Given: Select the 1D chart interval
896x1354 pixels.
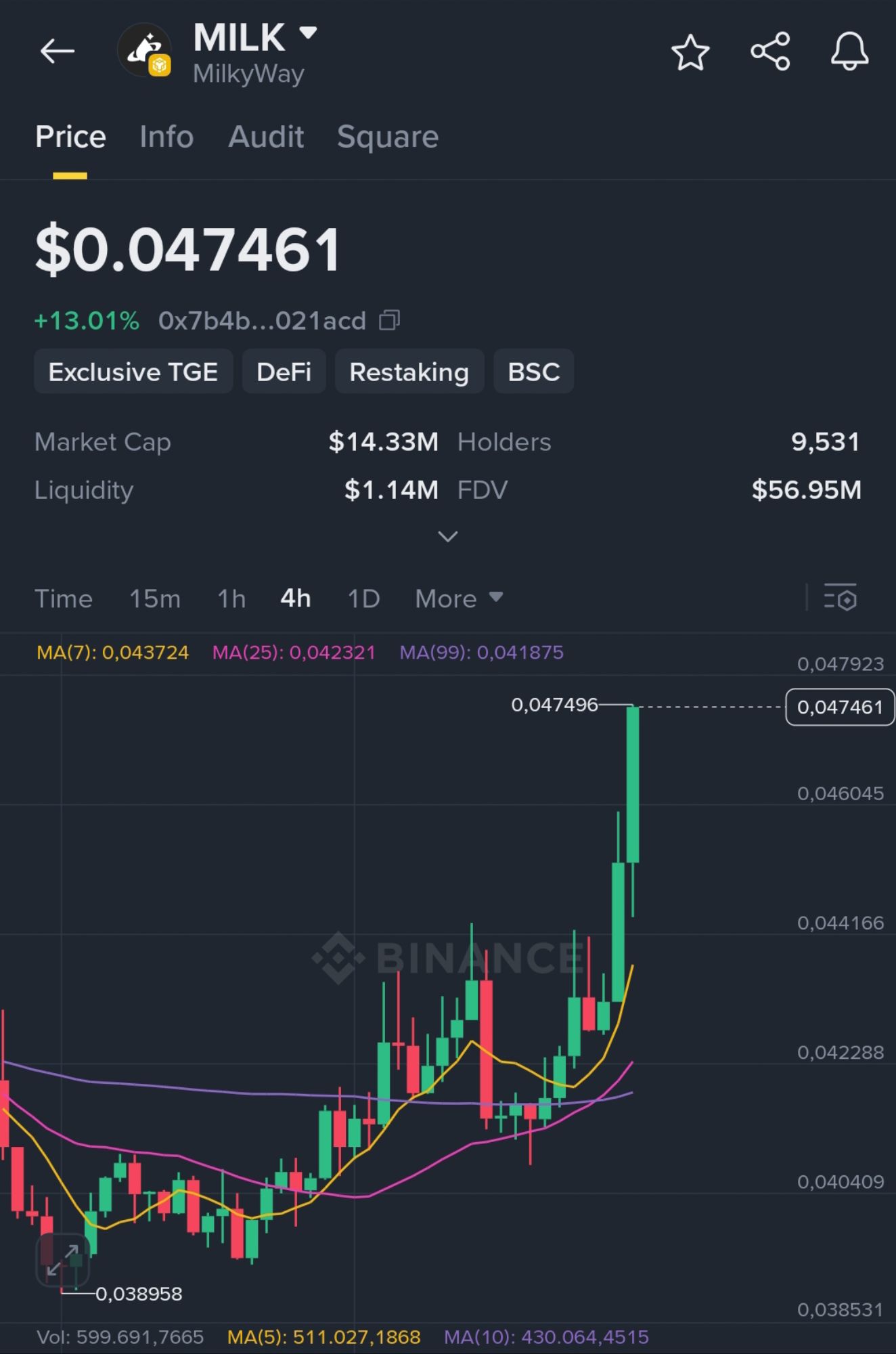Looking at the screenshot, I should (363, 598).
